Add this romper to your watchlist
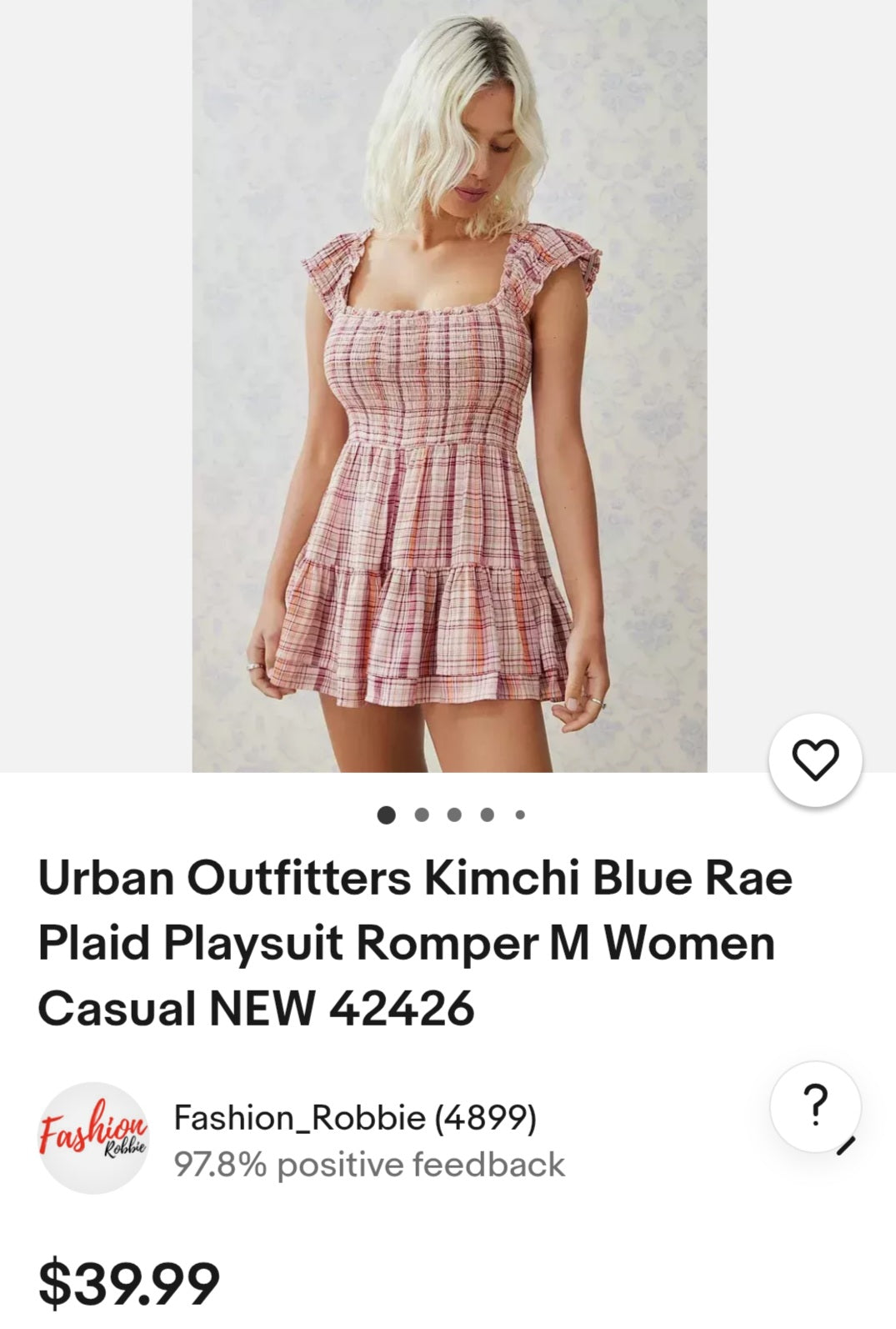The height and width of the screenshot is (1329, 896). pos(814,760)
